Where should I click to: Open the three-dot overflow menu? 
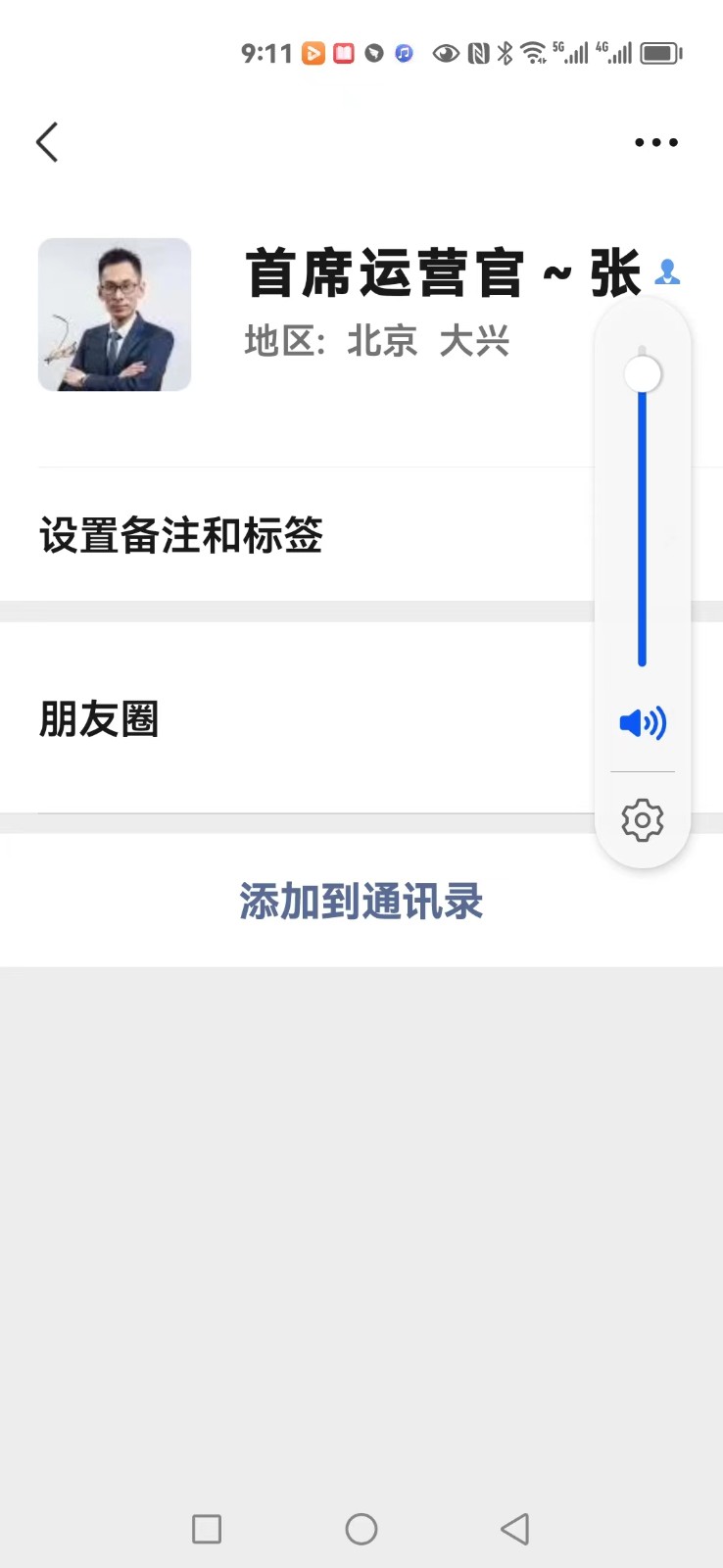click(x=655, y=143)
